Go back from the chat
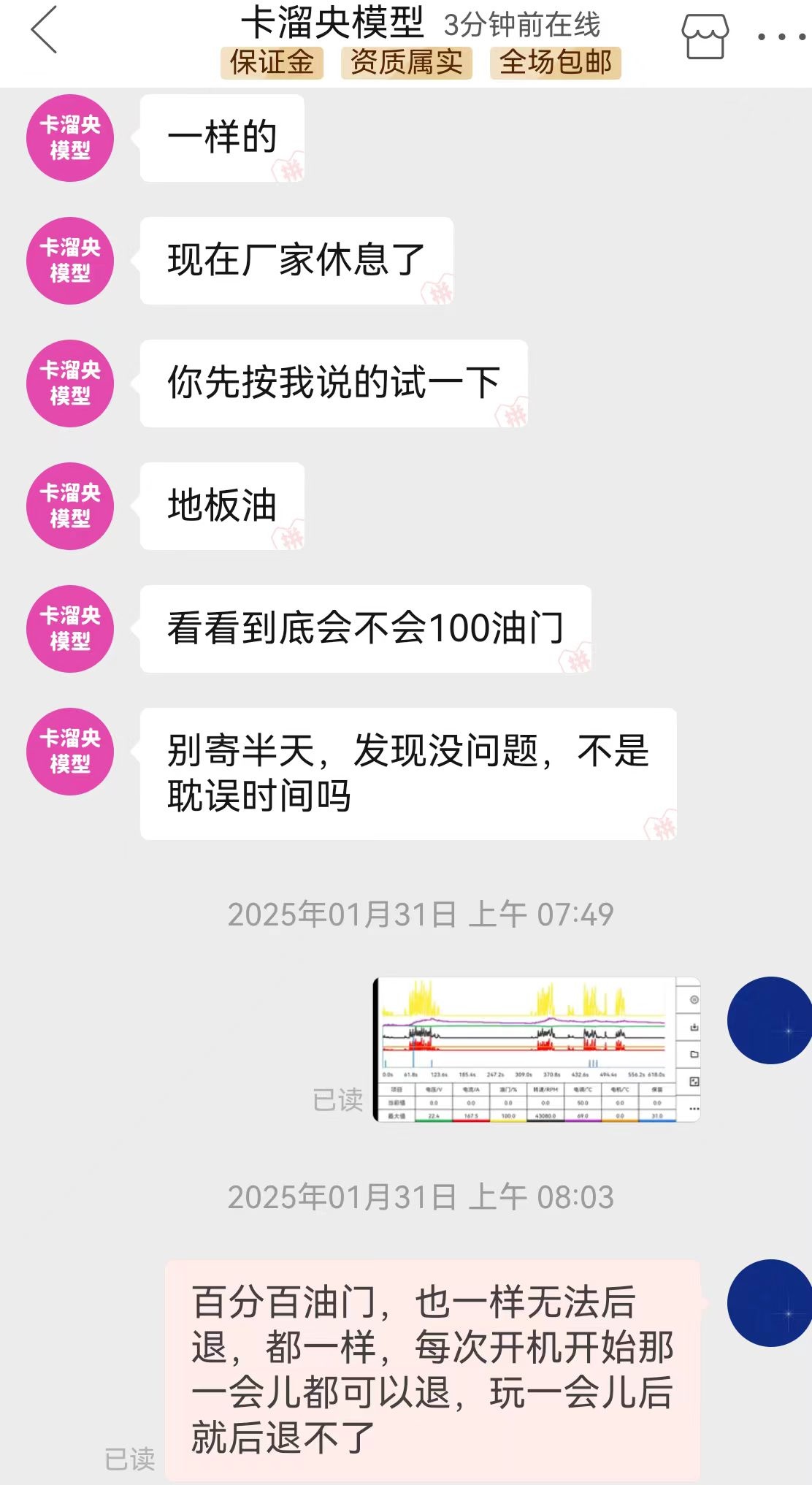Image resolution: width=812 pixels, height=1485 pixels. coord(44,30)
